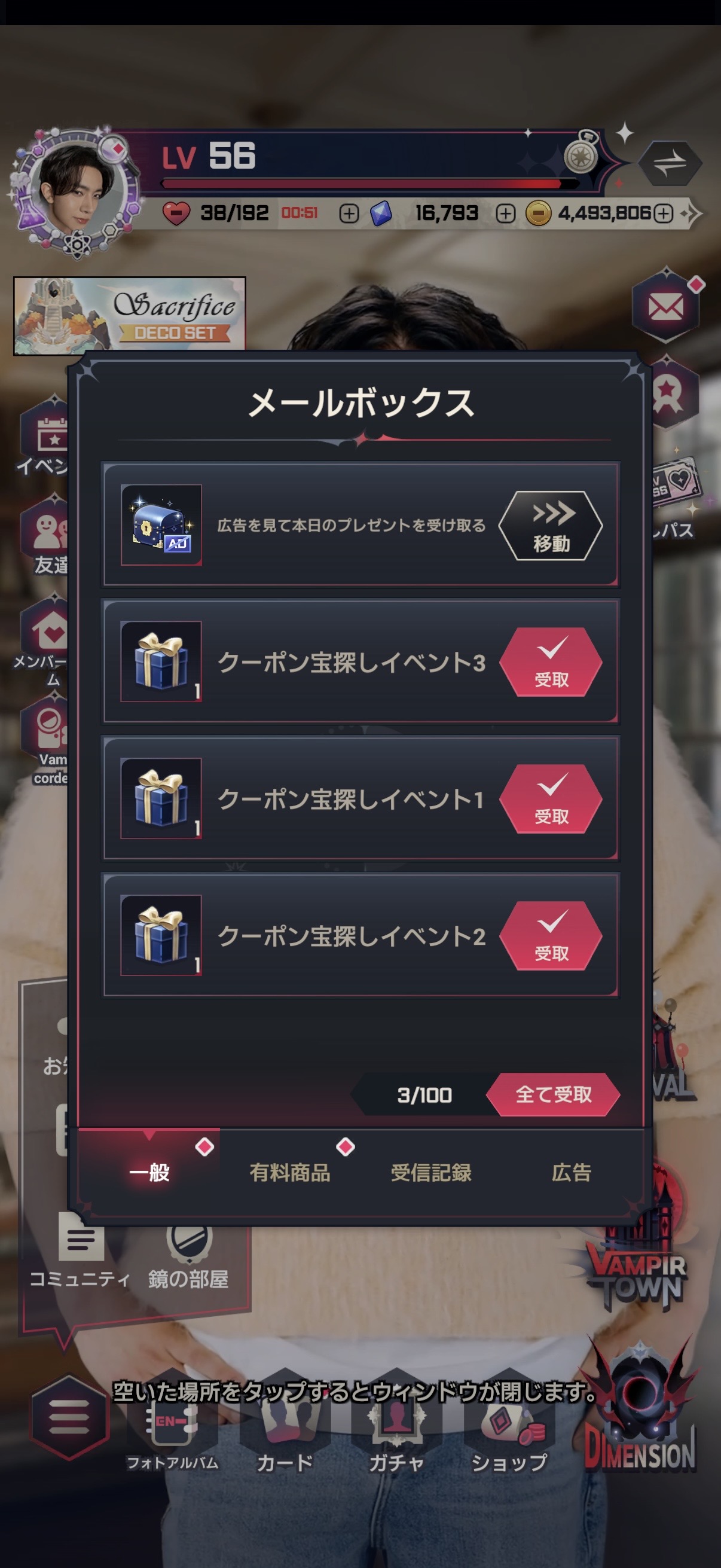The height and width of the screenshot is (1568, 721).
Task: Open the hamburger menu button
Action: click(x=69, y=1417)
